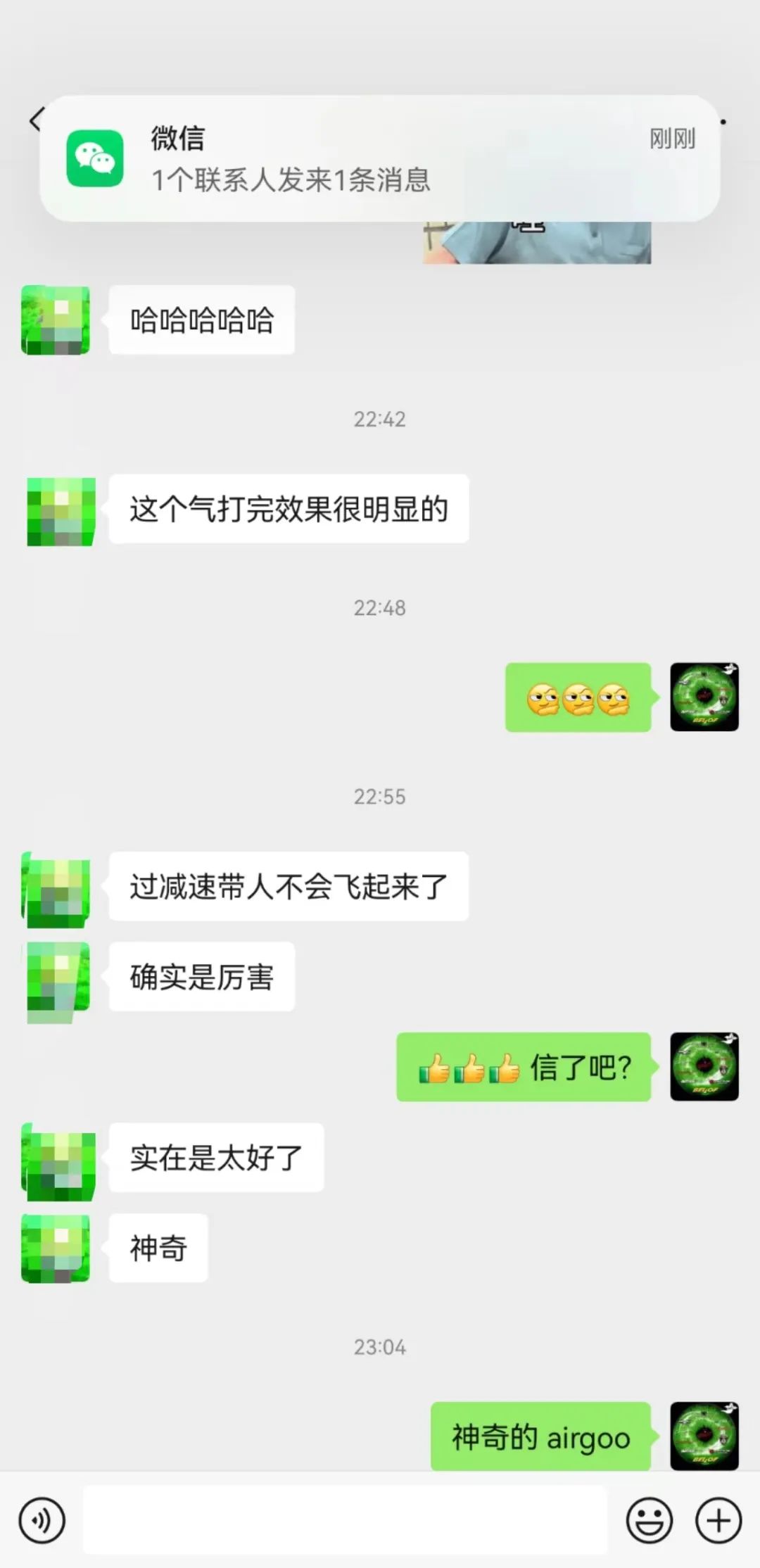Open the partly hidden image message
The image size is (760, 1568).
pos(536,243)
